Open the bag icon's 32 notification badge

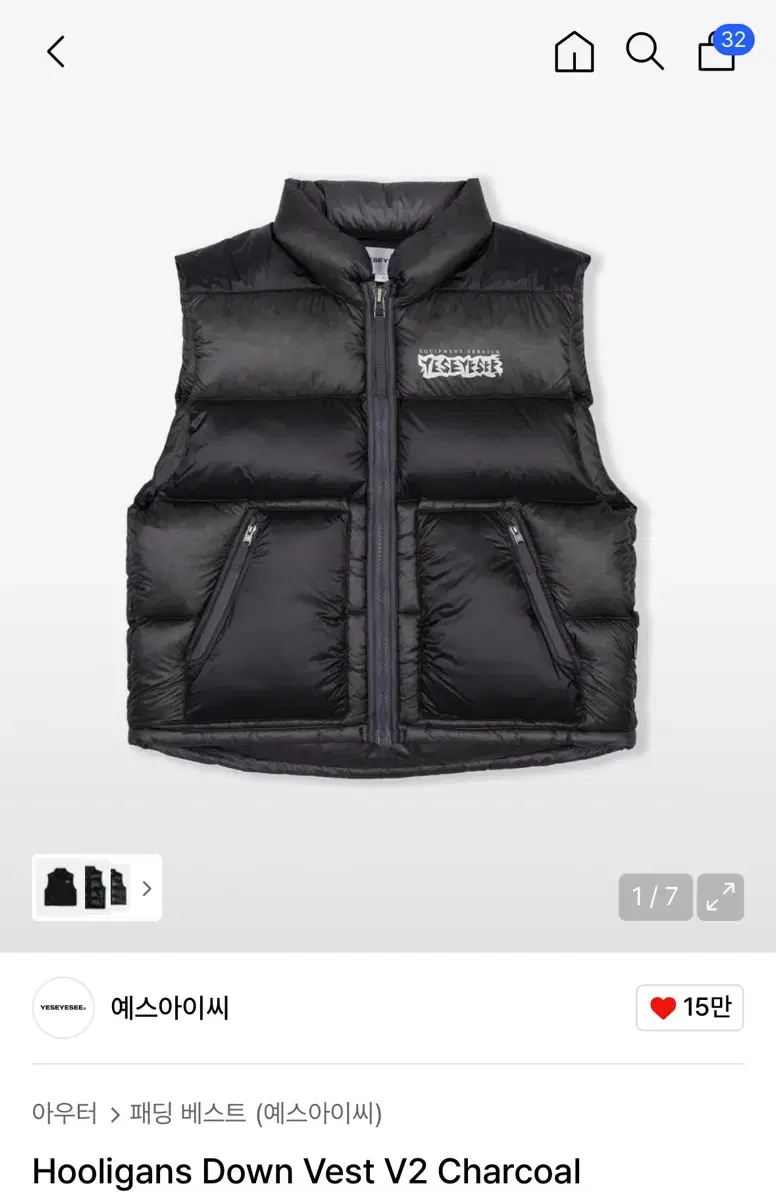(x=735, y=40)
